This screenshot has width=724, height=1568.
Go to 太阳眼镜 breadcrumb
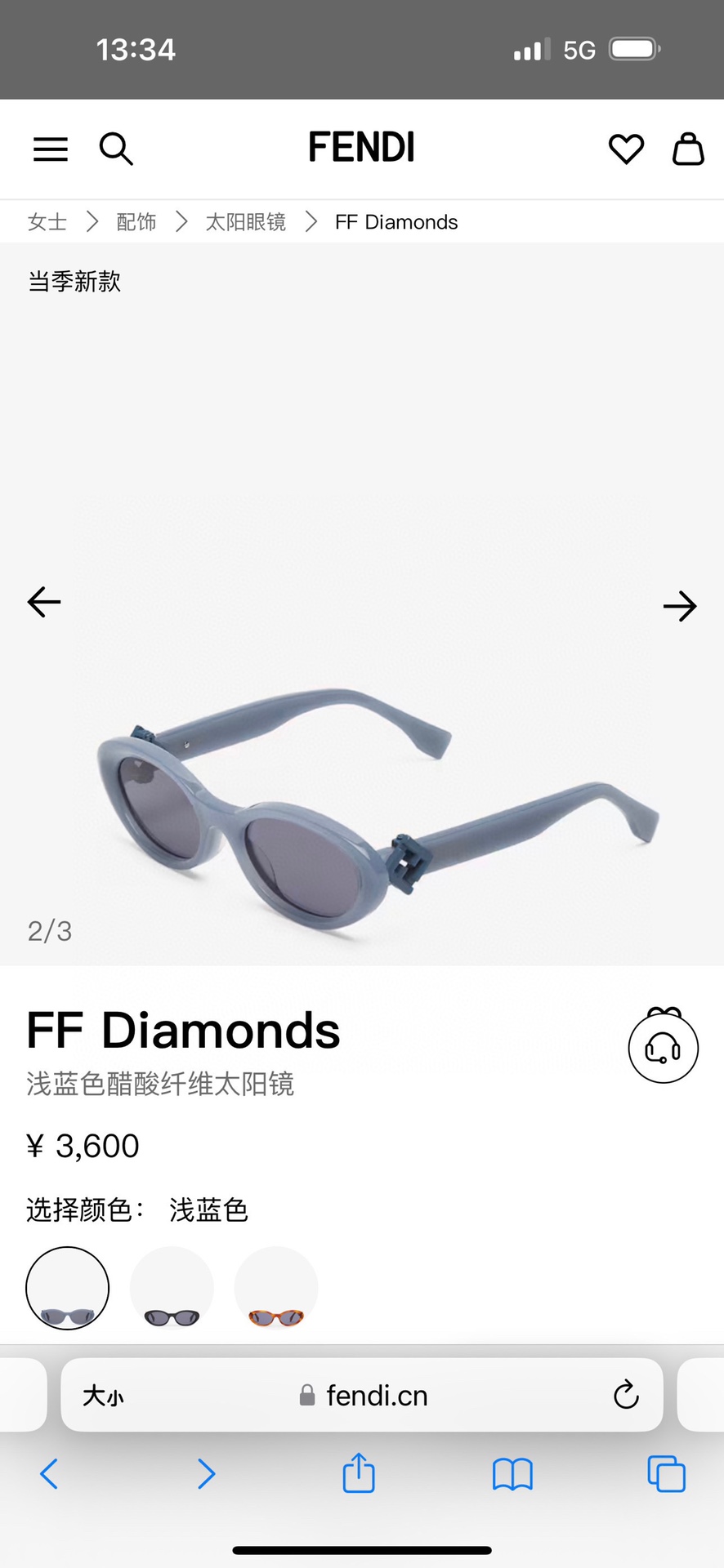(245, 222)
